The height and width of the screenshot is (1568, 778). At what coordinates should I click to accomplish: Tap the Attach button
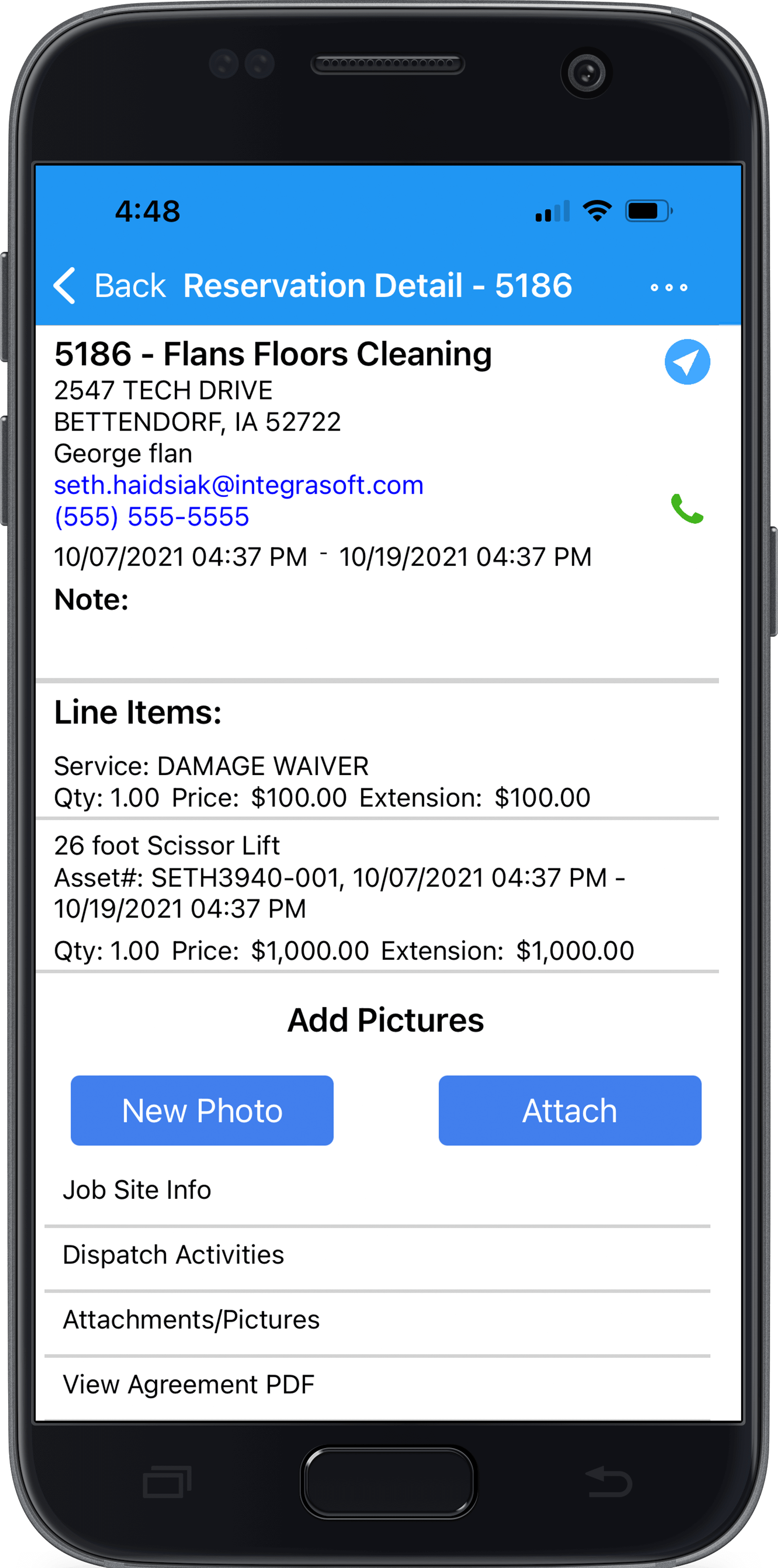(569, 1110)
